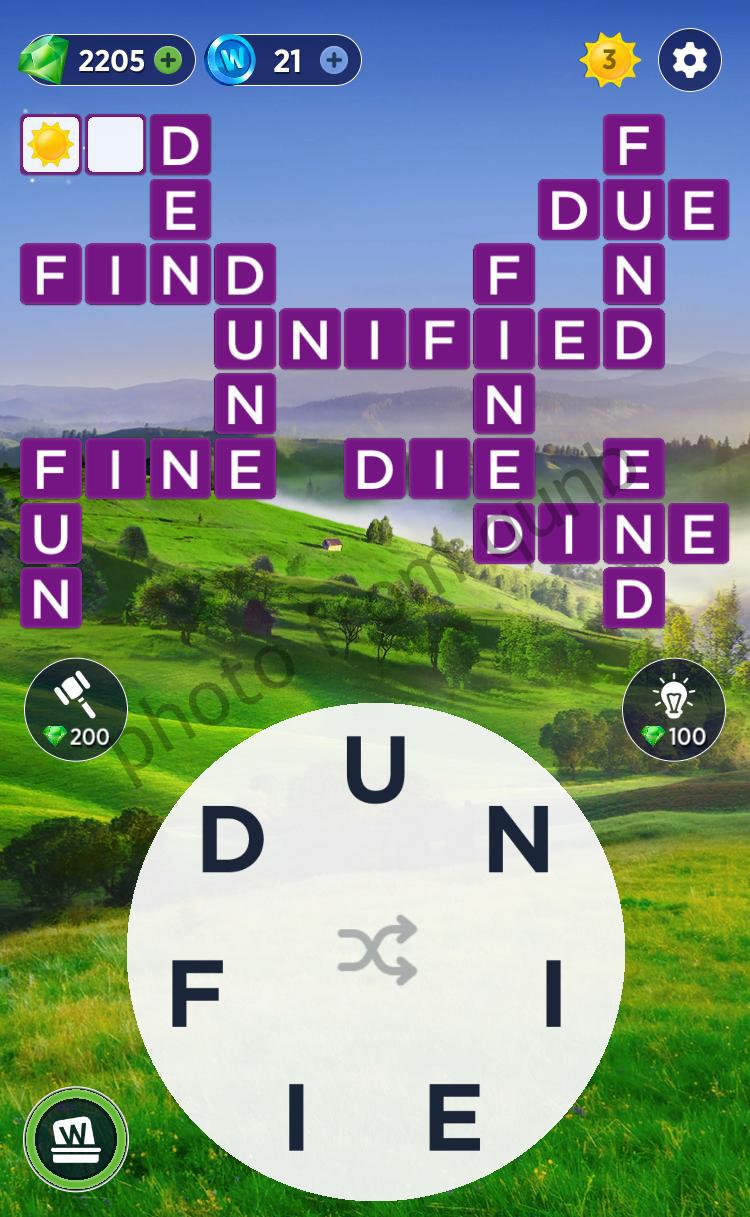Select letter E on the wheel
Screen dimensions: 750x1217
coord(454,1116)
